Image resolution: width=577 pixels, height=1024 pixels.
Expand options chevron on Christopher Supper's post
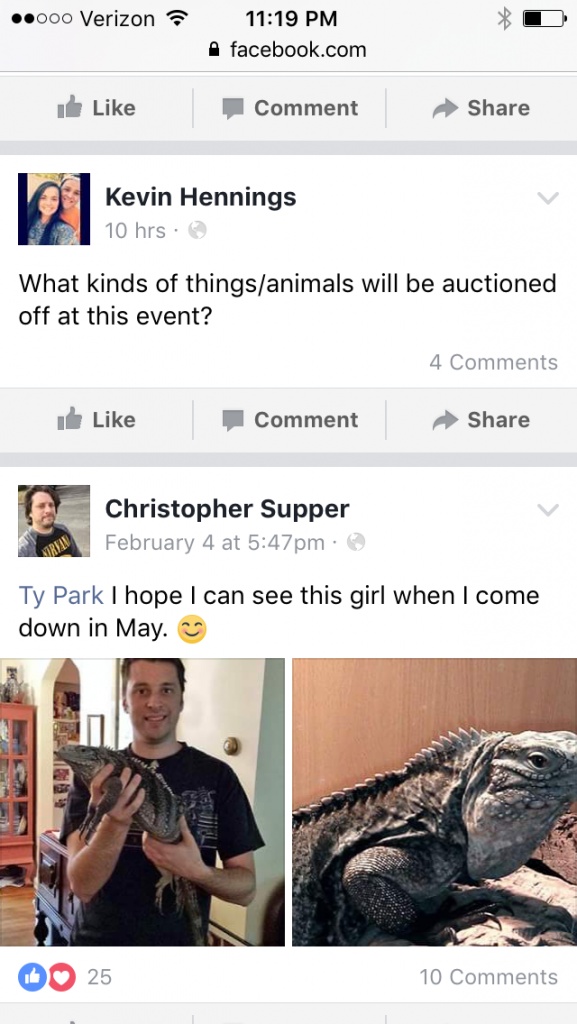click(x=548, y=509)
